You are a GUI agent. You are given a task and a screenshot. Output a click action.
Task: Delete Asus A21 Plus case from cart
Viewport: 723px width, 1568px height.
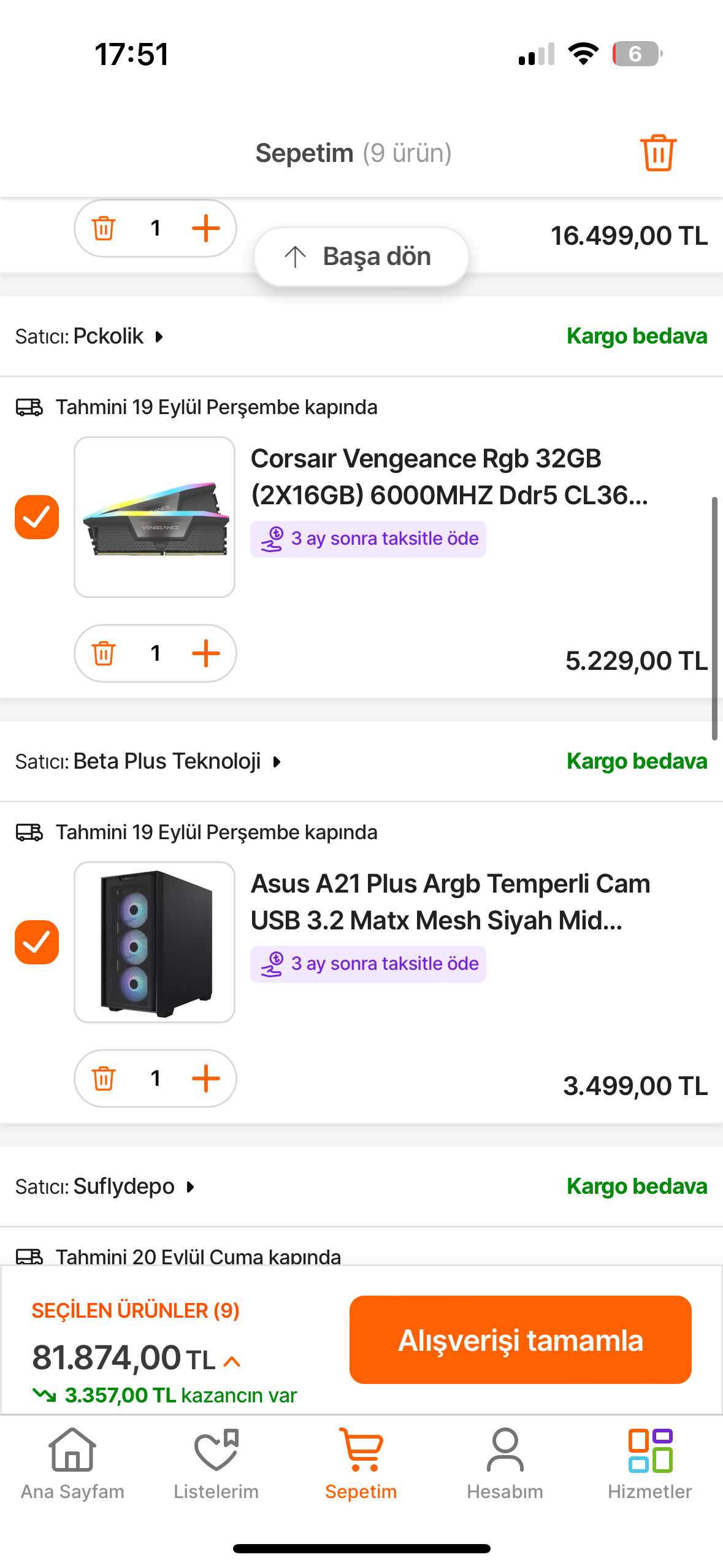tap(104, 1078)
